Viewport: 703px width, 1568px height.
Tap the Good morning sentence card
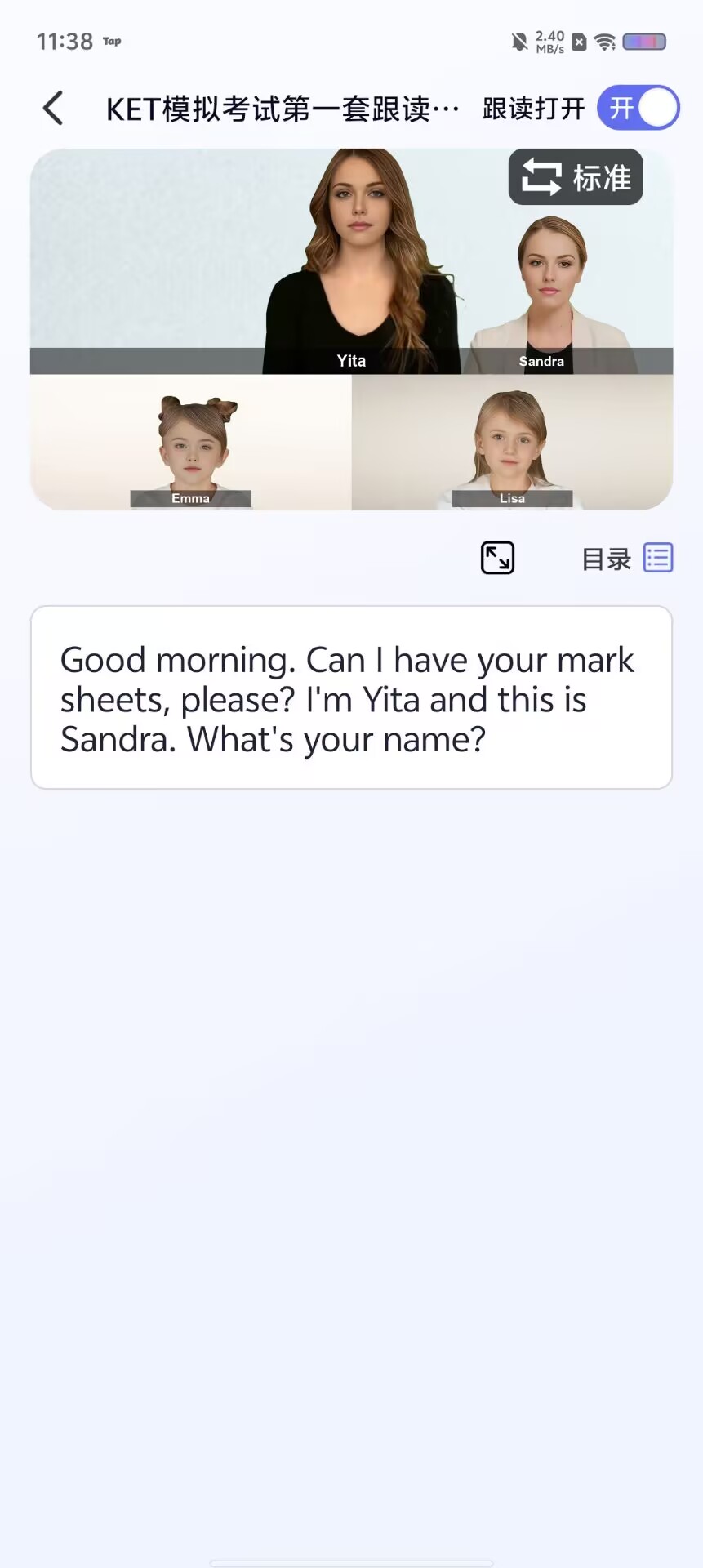[351, 697]
